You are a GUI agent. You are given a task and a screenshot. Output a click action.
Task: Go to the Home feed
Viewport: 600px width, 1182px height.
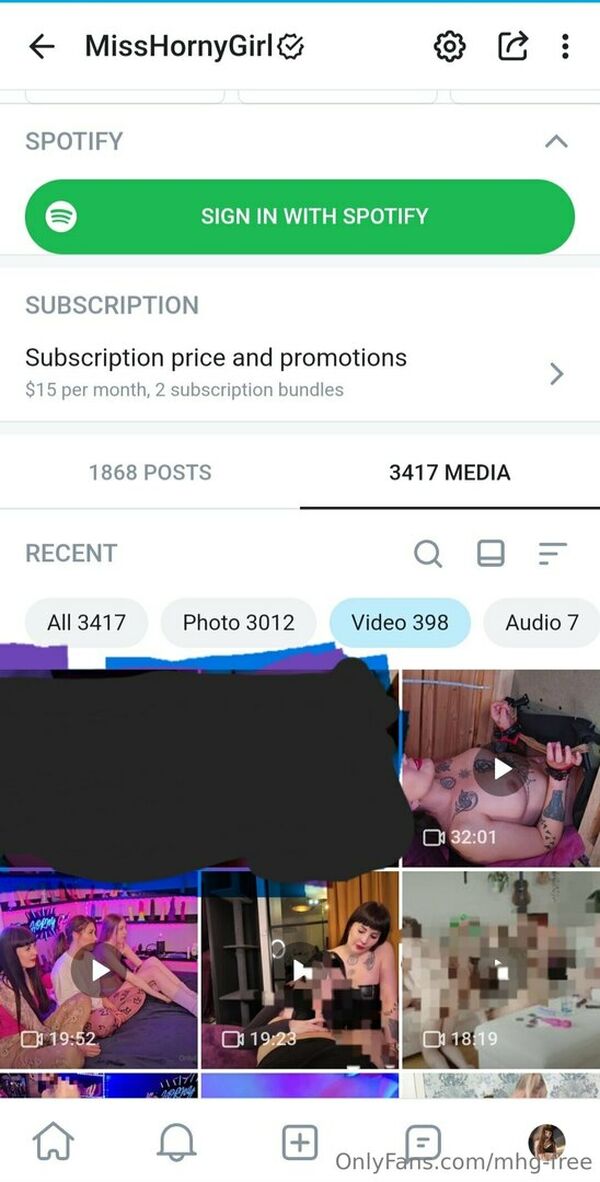click(51, 1141)
